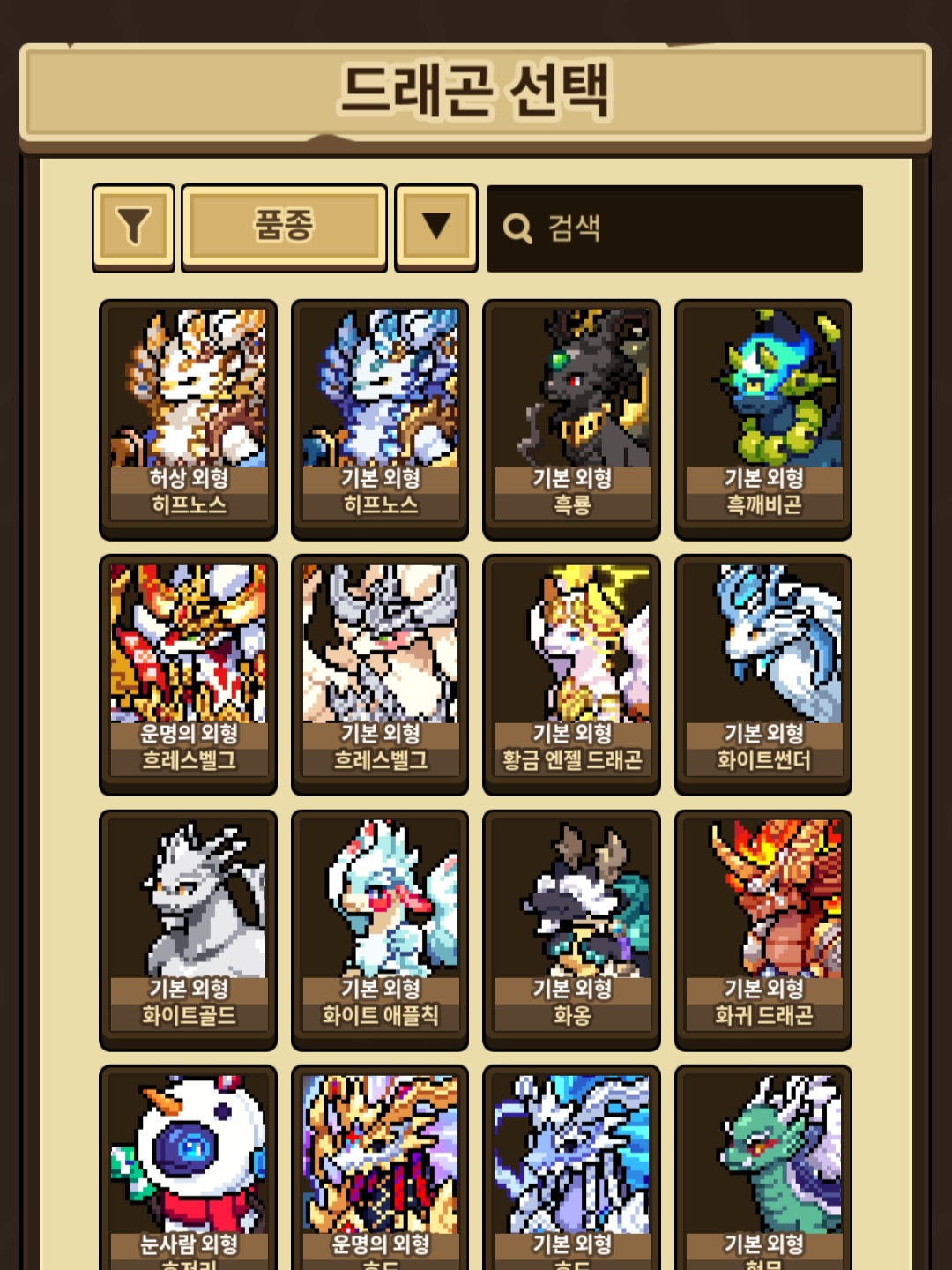Image resolution: width=952 pixels, height=1270 pixels.
Task: Select 운명의 외형 흐레스벨그 dragon
Action: (188, 674)
